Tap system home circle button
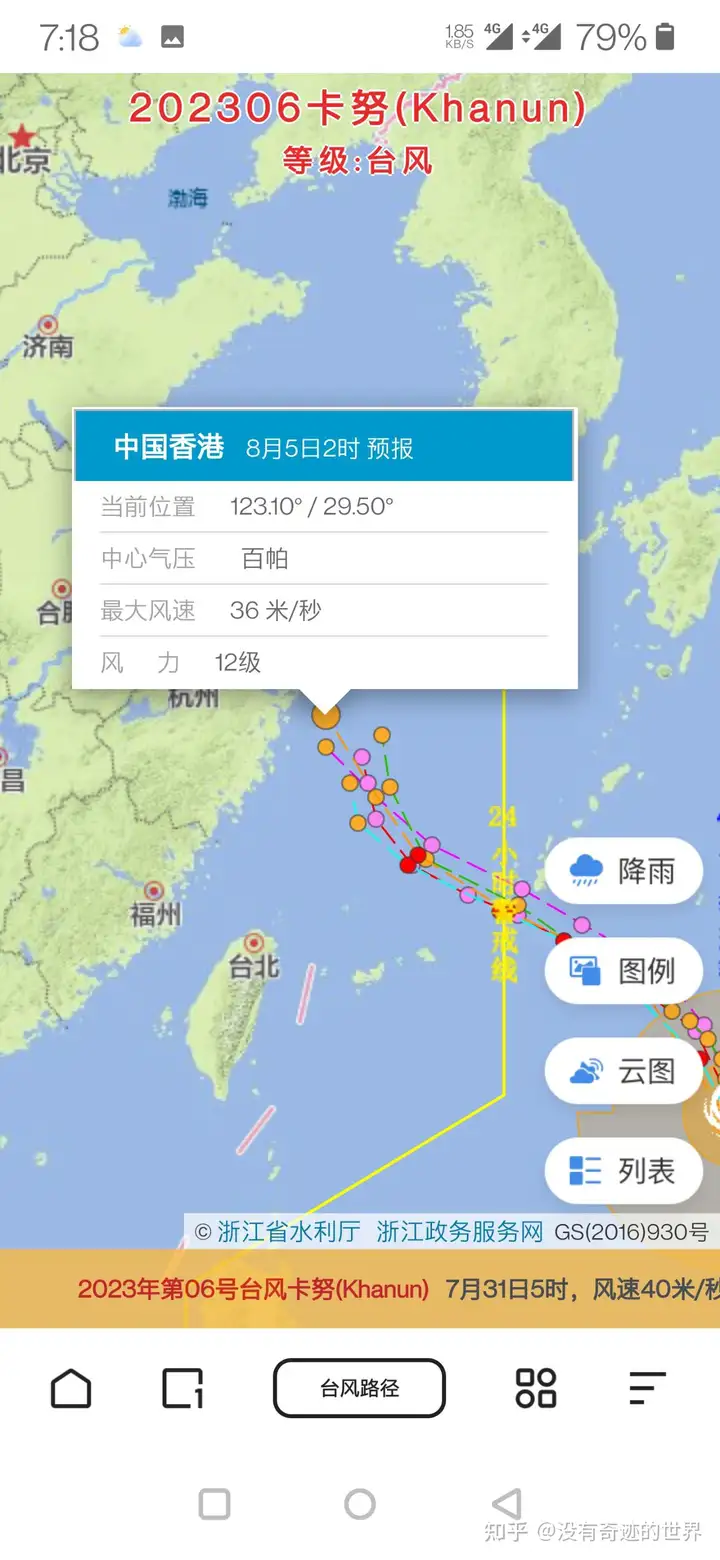The image size is (720, 1560). pyautogui.click(x=360, y=1503)
